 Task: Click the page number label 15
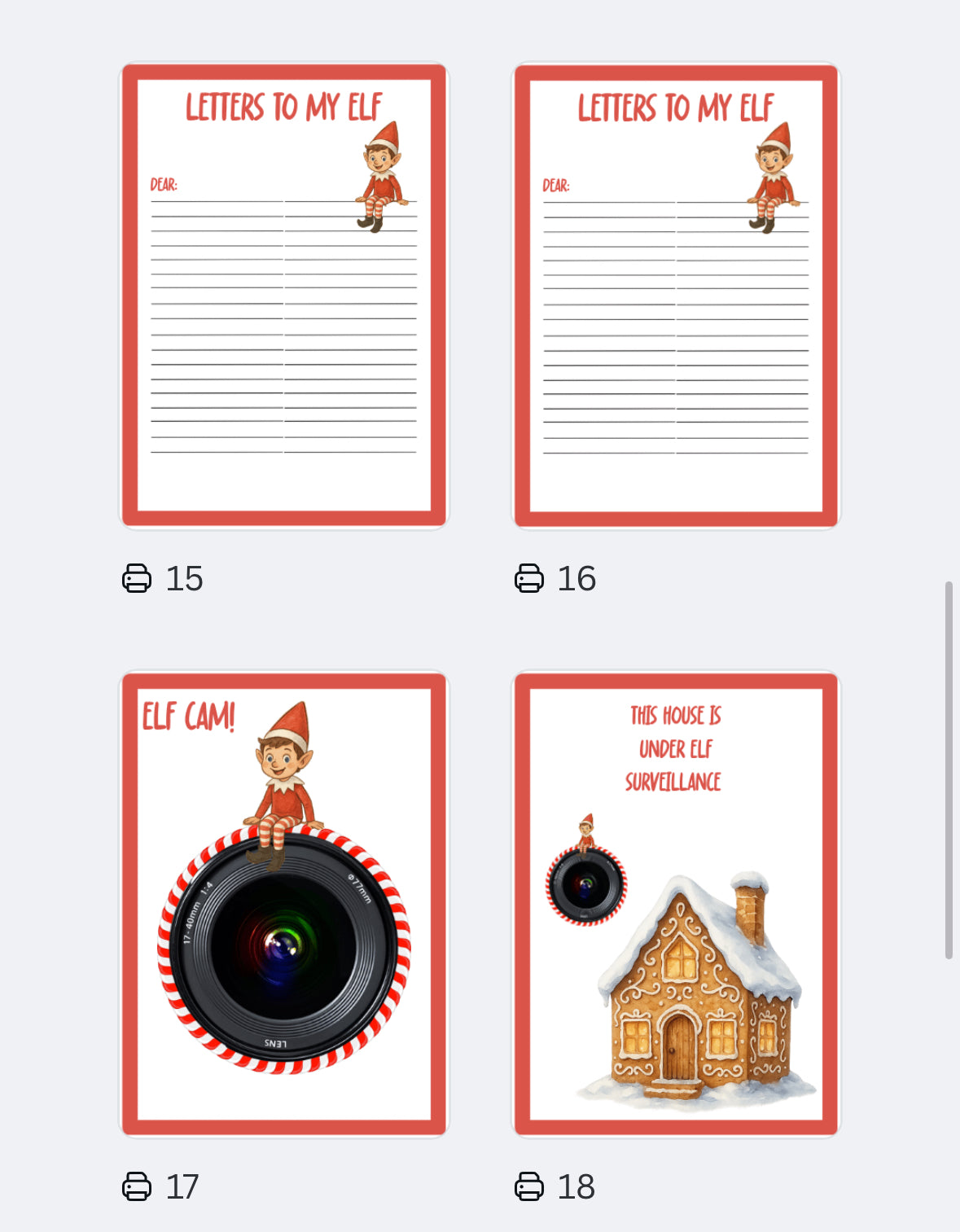(186, 579)
